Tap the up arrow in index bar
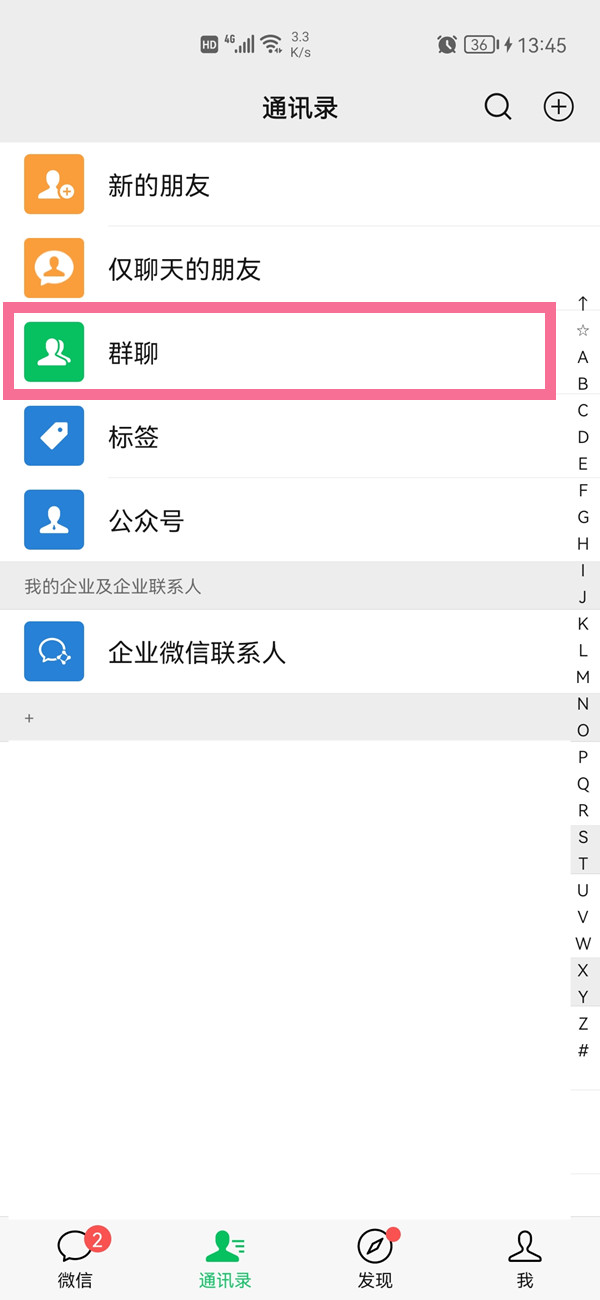 [583, 304]
